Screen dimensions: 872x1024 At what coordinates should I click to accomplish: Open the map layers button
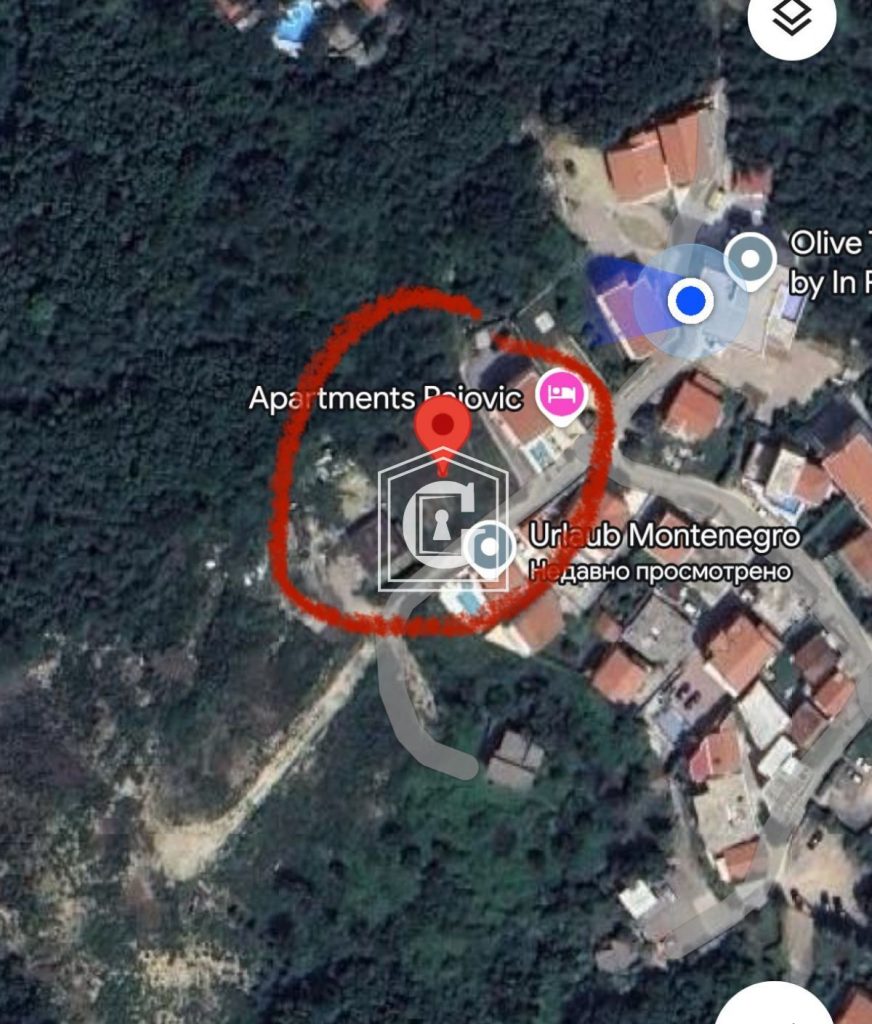(793, 19)
